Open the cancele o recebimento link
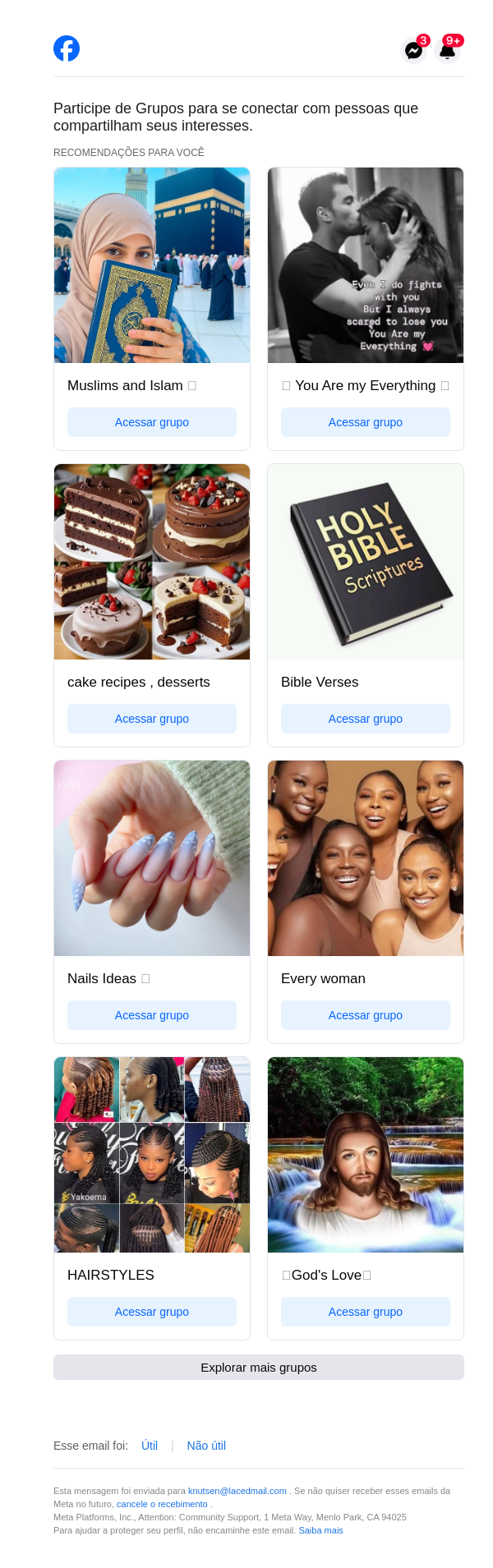493x1568 pixels. point(162,1504)
